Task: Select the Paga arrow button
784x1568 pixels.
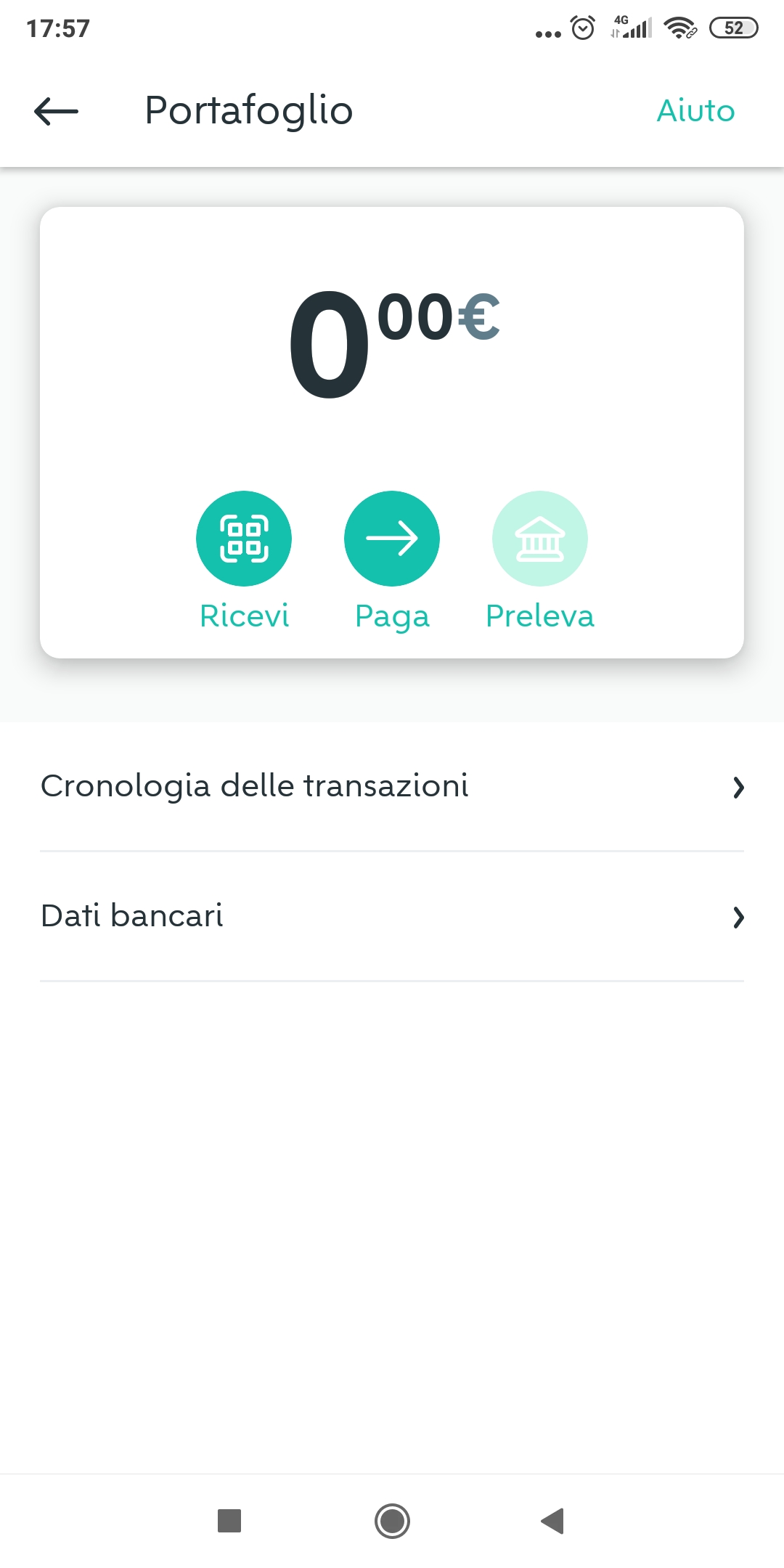Action: click(x=392, y=539)
